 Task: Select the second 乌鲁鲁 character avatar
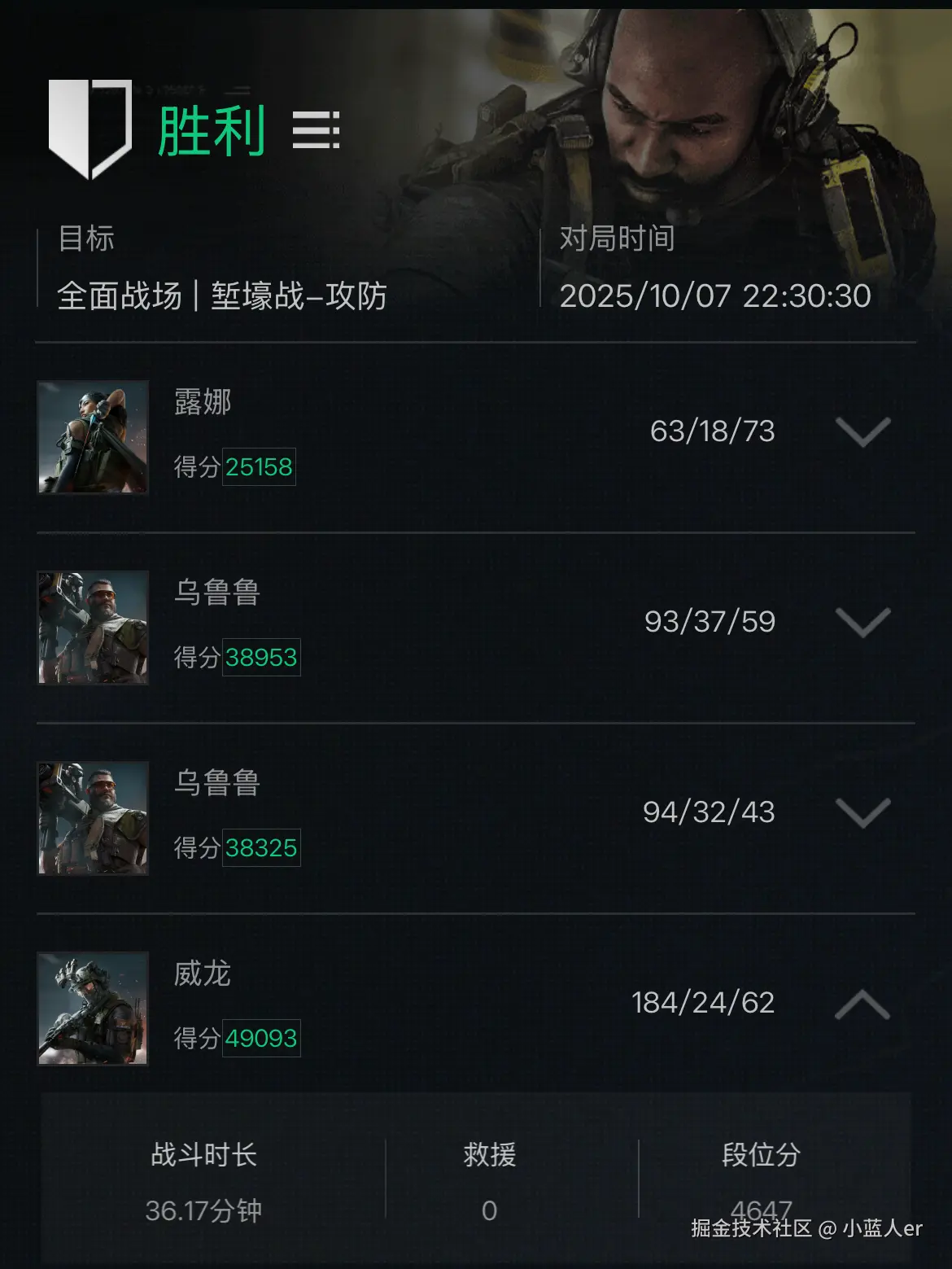click(x=92, y=818)
